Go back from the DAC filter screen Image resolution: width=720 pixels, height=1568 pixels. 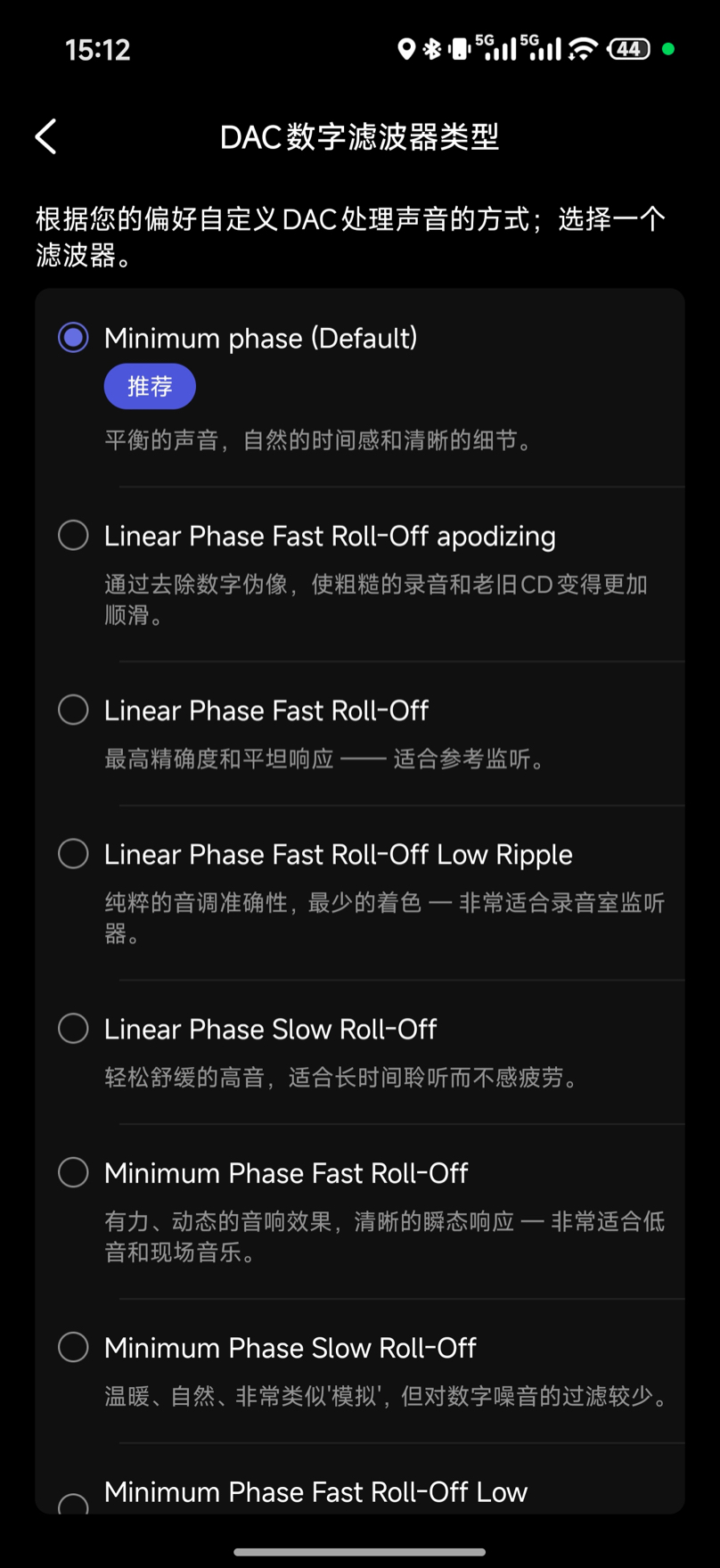(46, 137)
